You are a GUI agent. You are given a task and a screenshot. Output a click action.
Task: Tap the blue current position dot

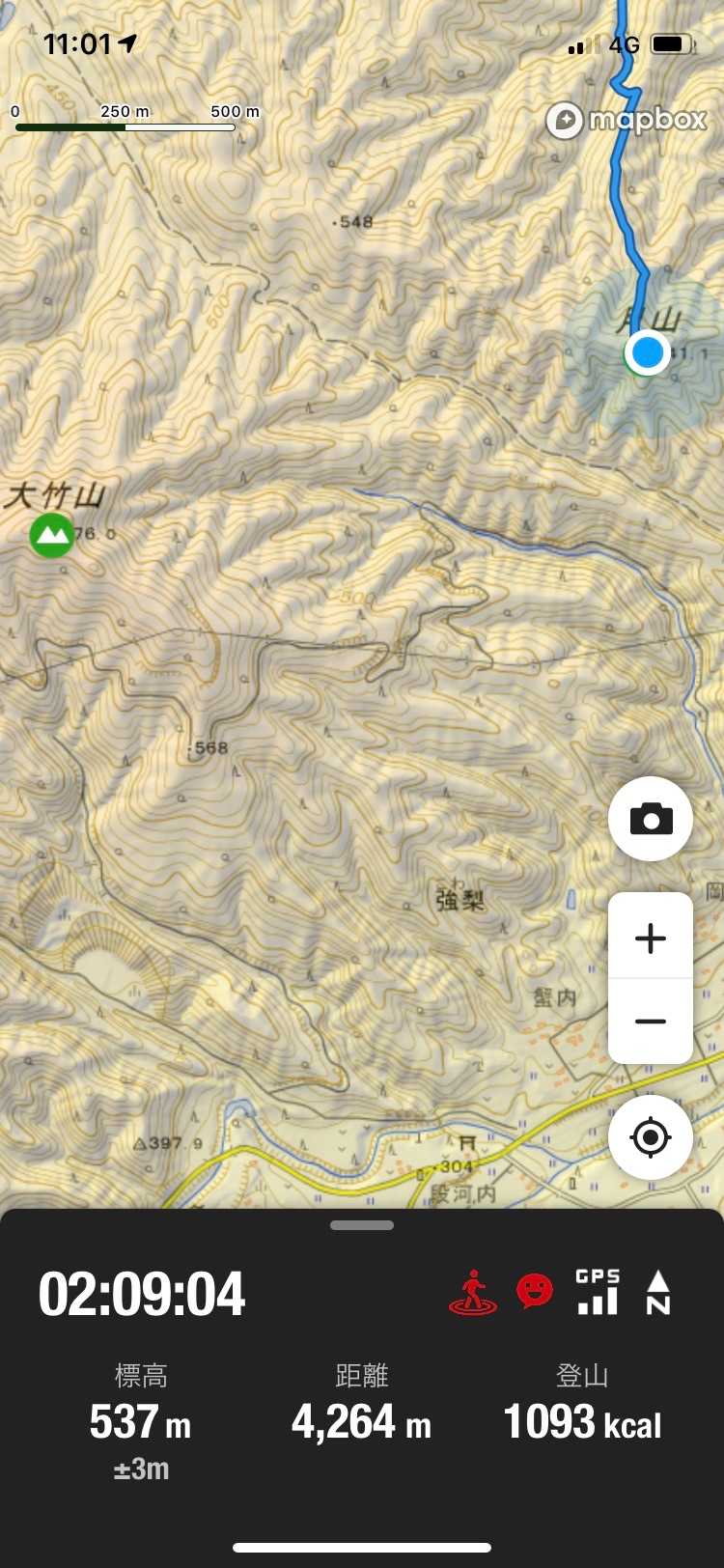tap(648, 352)
